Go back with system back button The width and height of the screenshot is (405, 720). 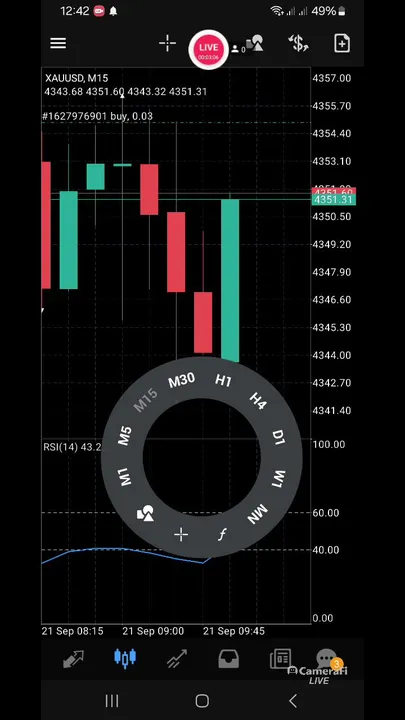coord(293,701)
